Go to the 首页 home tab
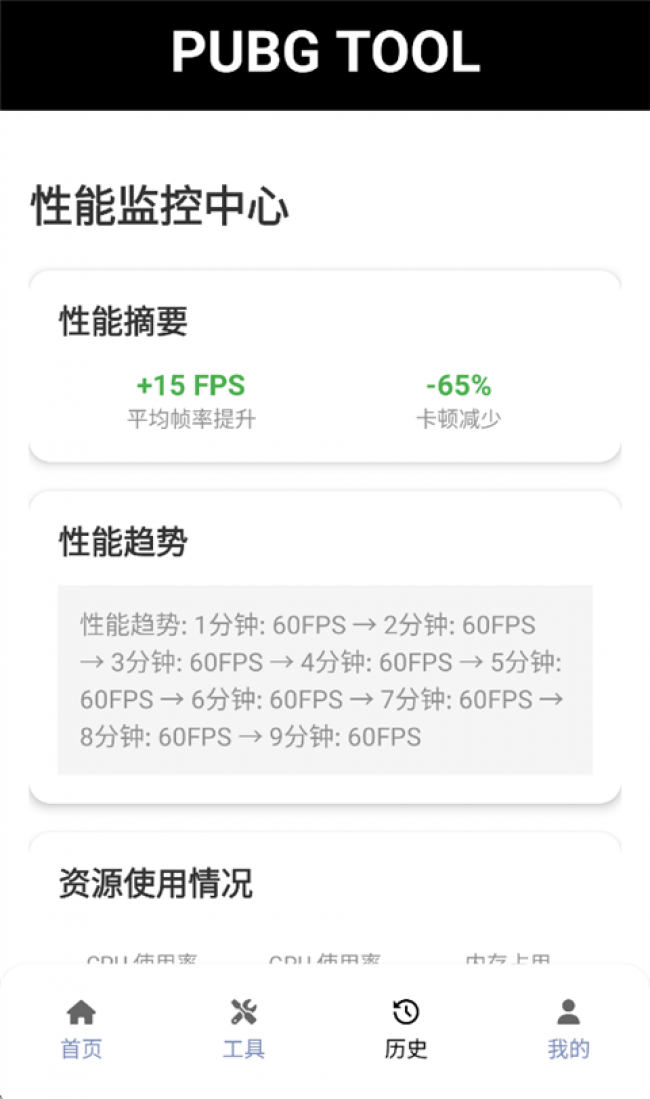The width and height of the screenshot is (650, 1099). tap(81, 1028)
